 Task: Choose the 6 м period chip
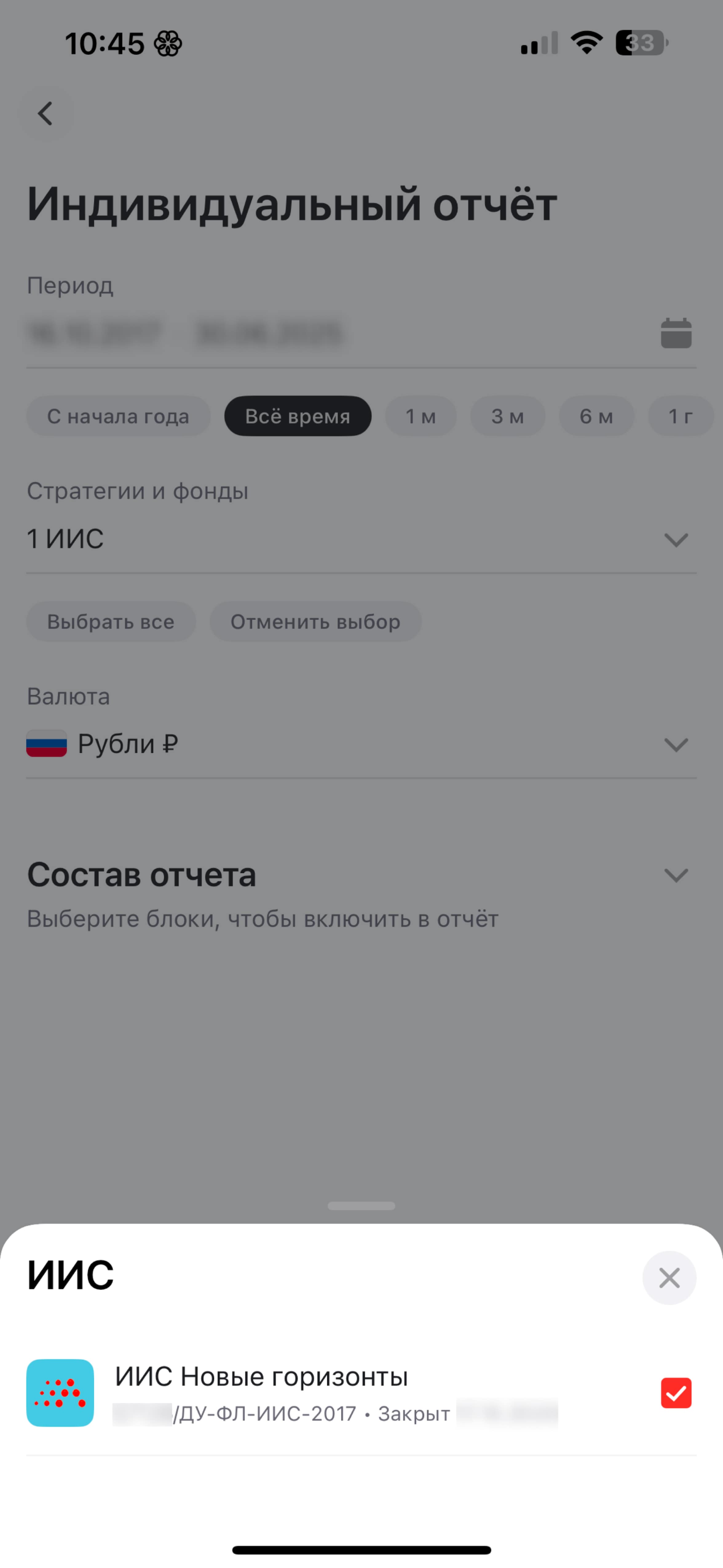point(596,416)
